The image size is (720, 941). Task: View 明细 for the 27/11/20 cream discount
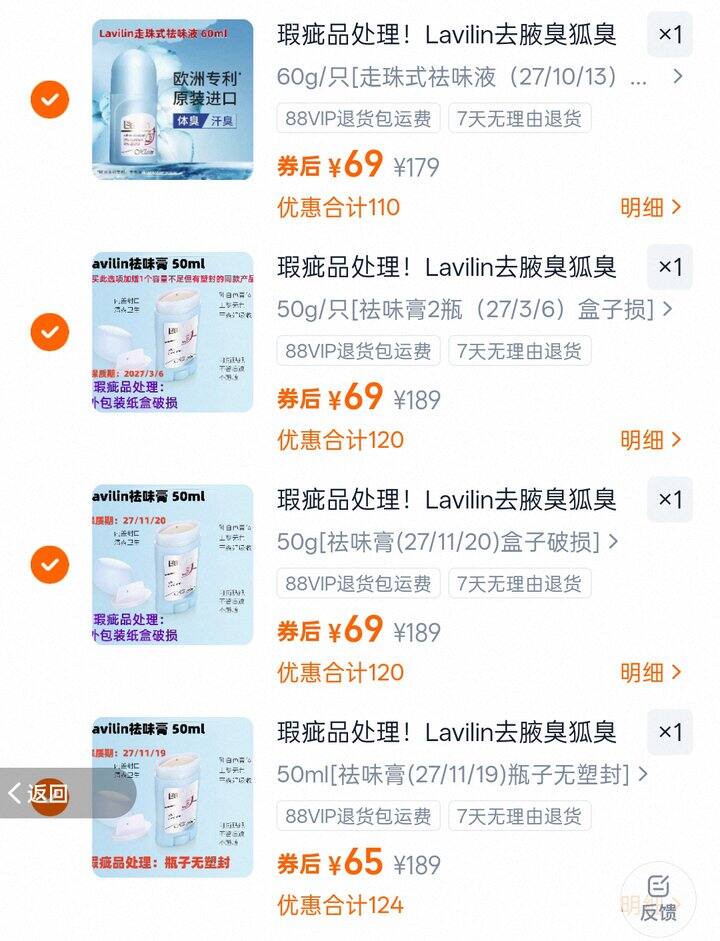coord(650,672)
